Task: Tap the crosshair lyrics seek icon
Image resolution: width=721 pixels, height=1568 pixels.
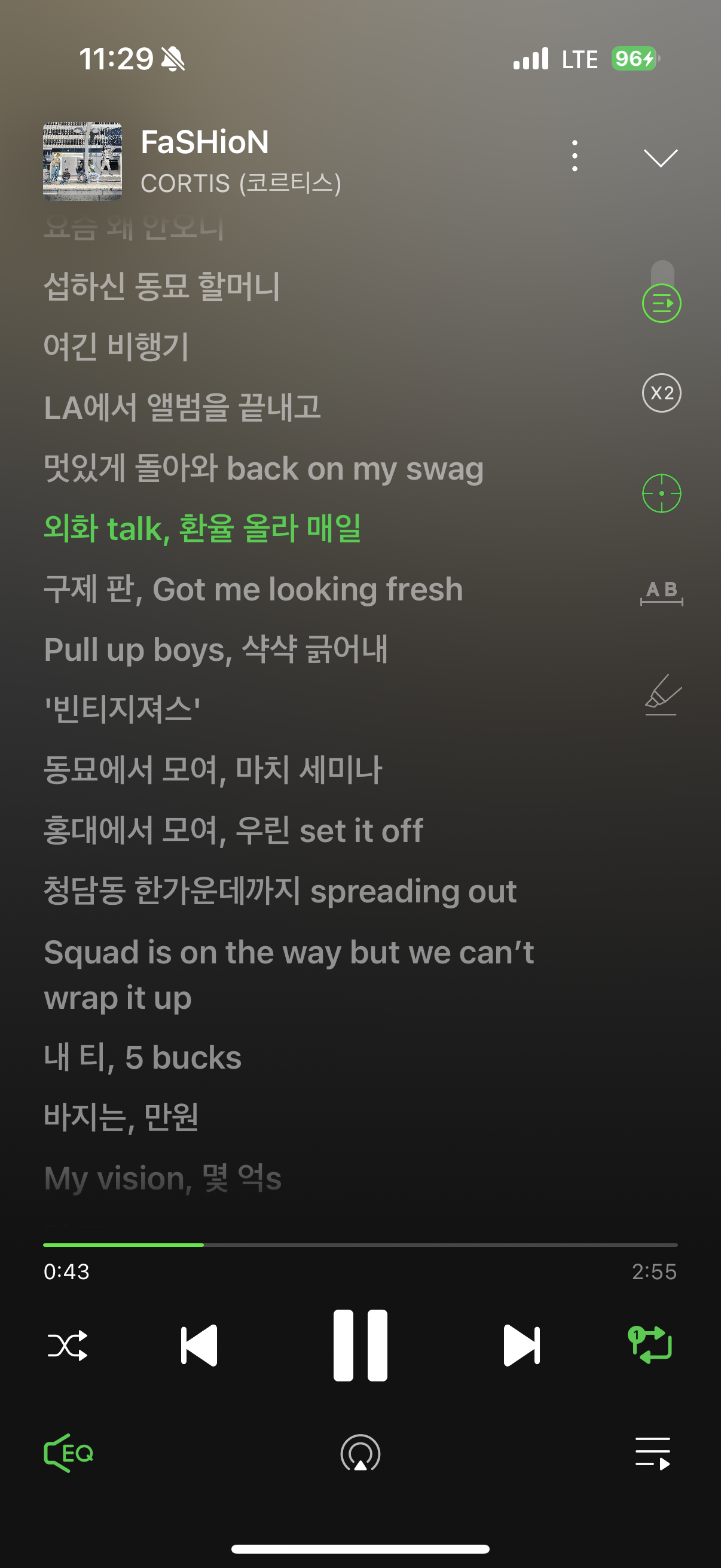Action: click(661, 493)
